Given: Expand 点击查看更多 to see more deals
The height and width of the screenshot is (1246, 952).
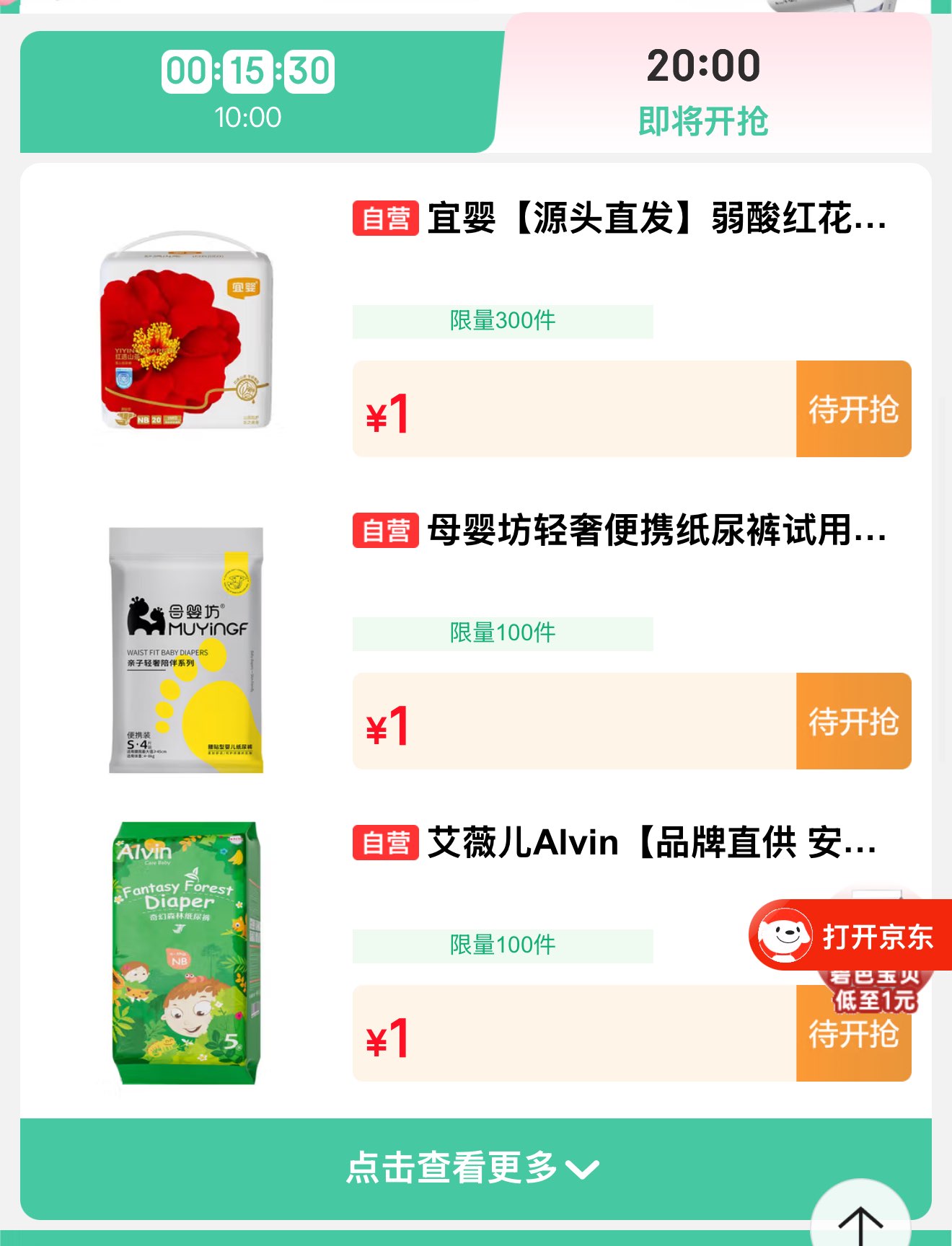Looking at the screenshot, I should pos(473,1167).
